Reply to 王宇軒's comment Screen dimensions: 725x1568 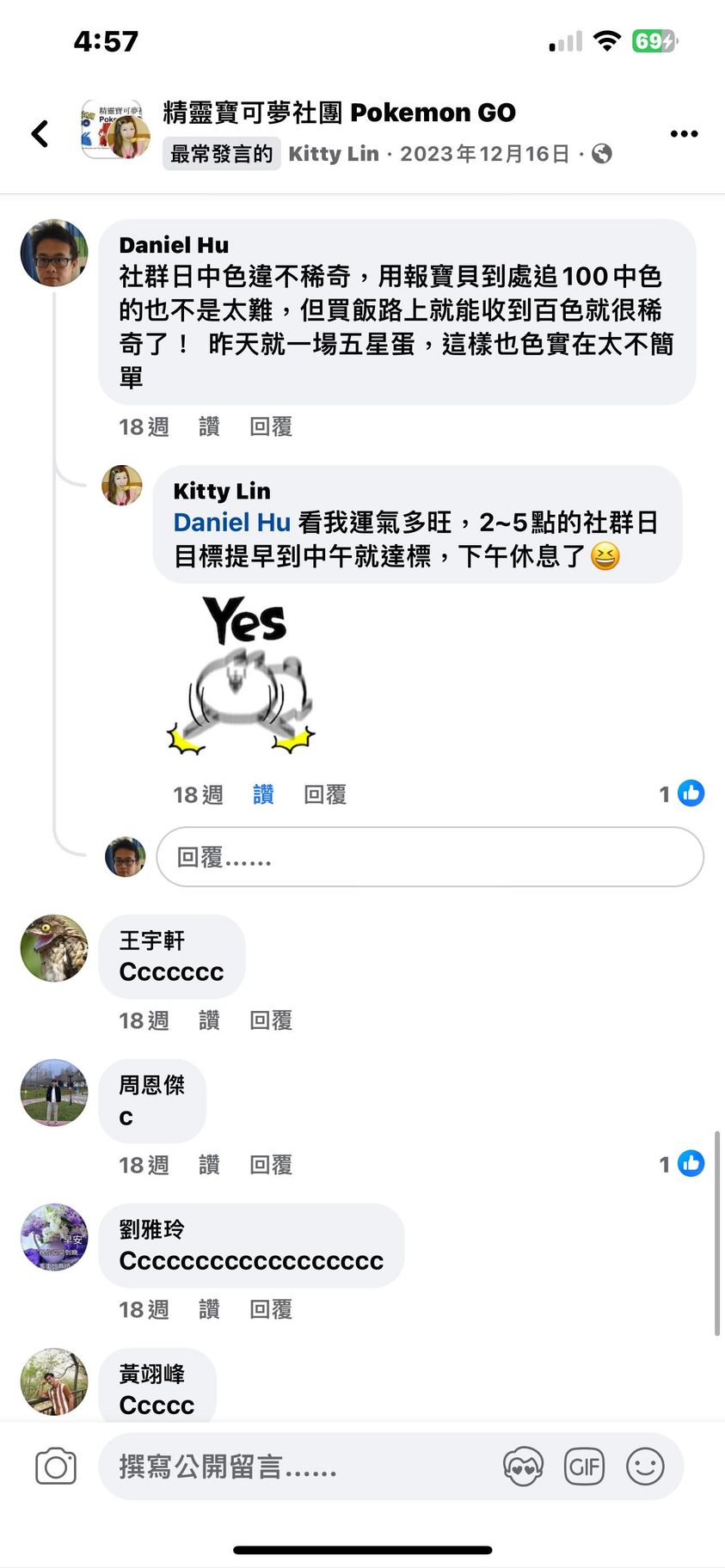point(270,1020)
